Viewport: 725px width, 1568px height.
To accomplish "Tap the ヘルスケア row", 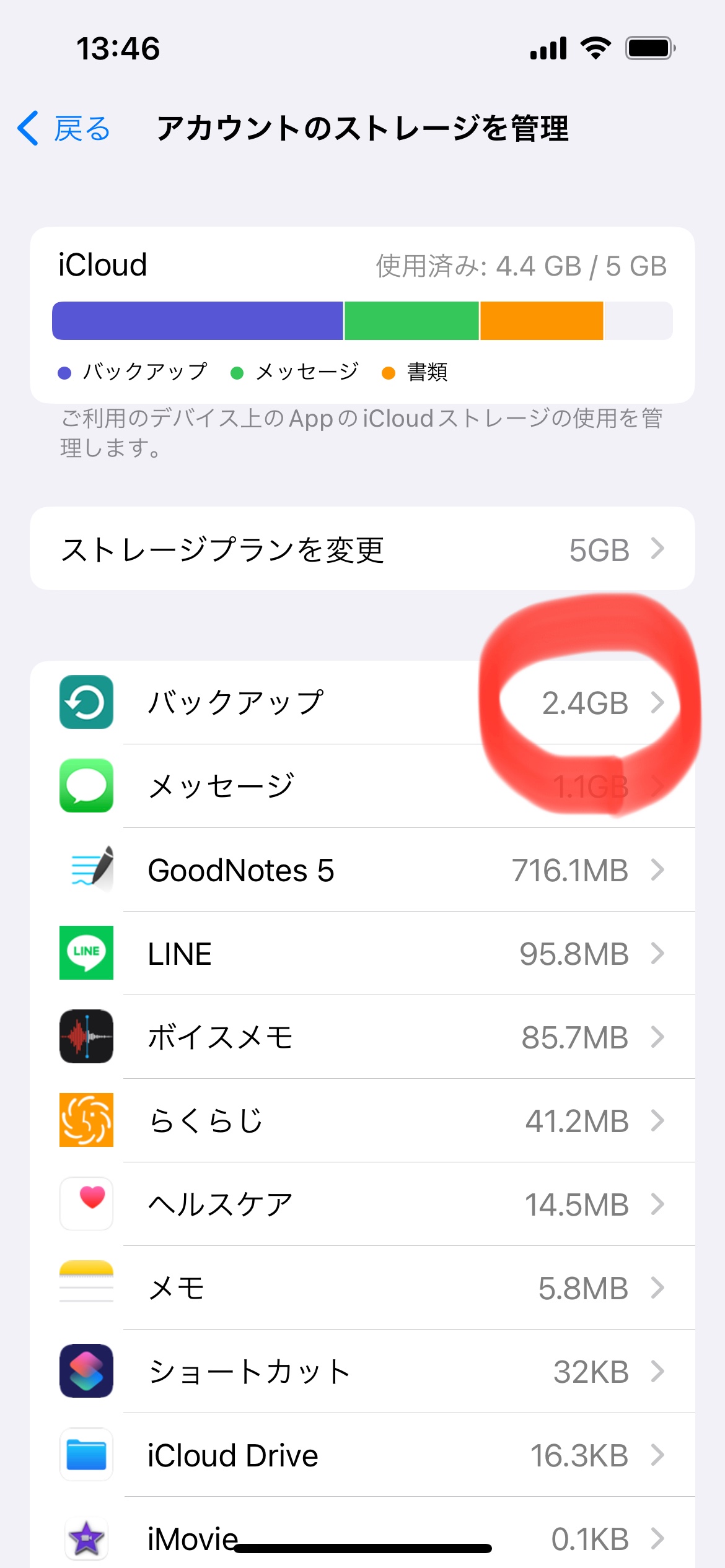I will tap(362, 1204).
